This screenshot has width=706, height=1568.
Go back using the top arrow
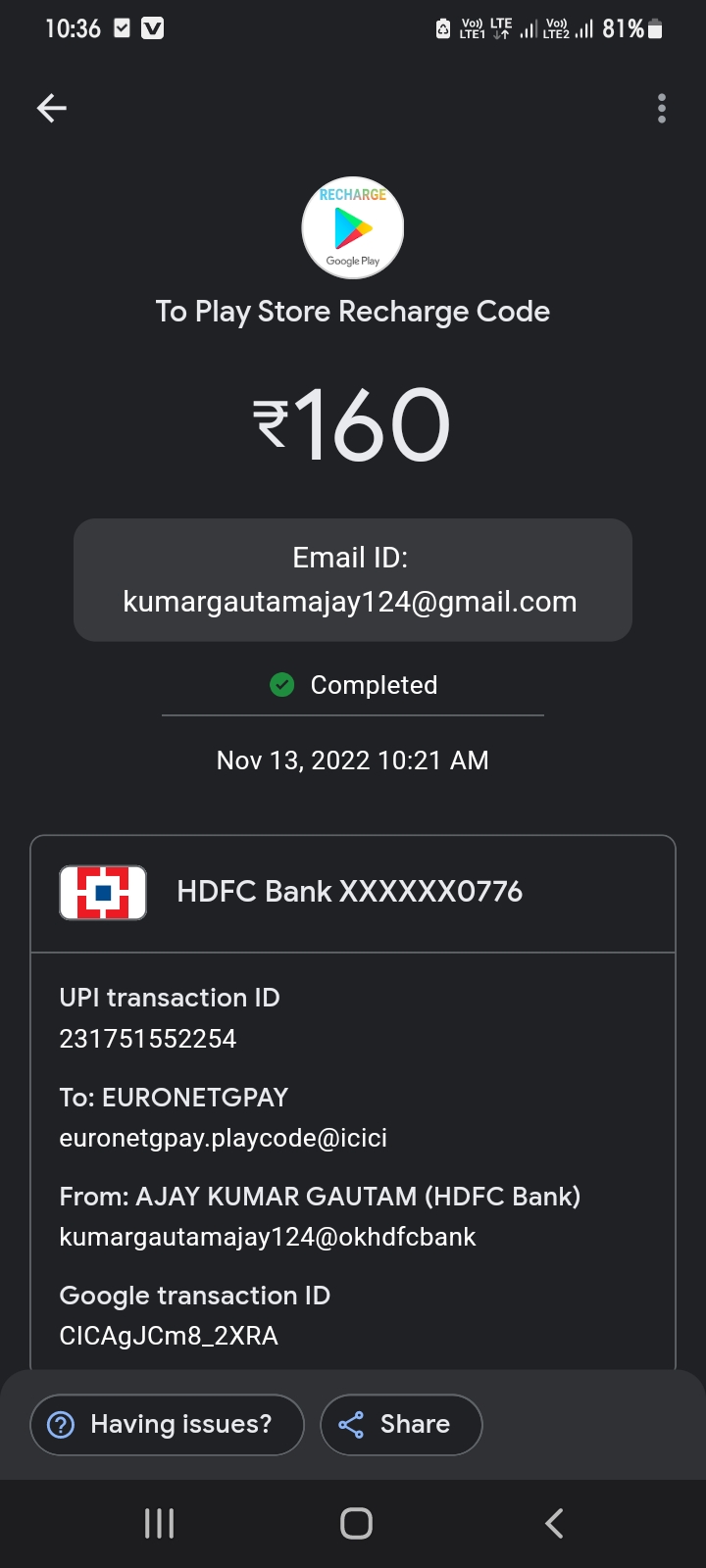point(52,108)
